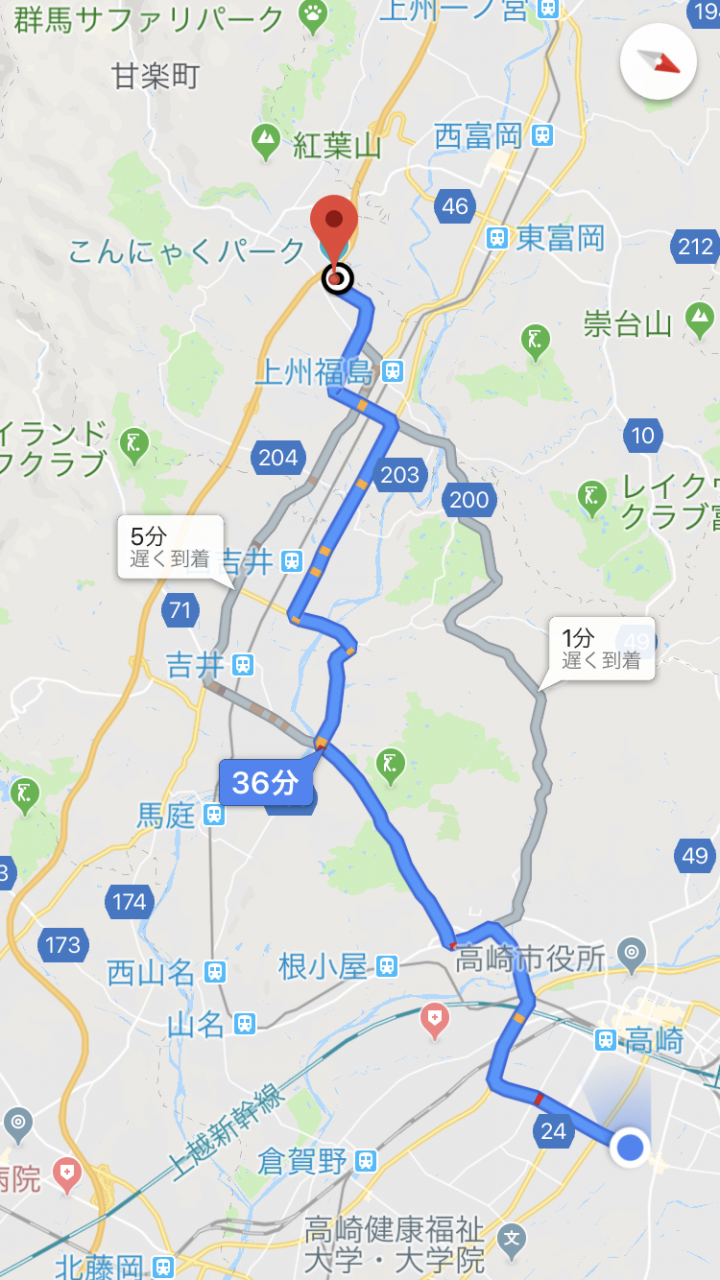720x1280 pixels.
Task: Tap the blue current location dot
Action: click(631, 1147)
